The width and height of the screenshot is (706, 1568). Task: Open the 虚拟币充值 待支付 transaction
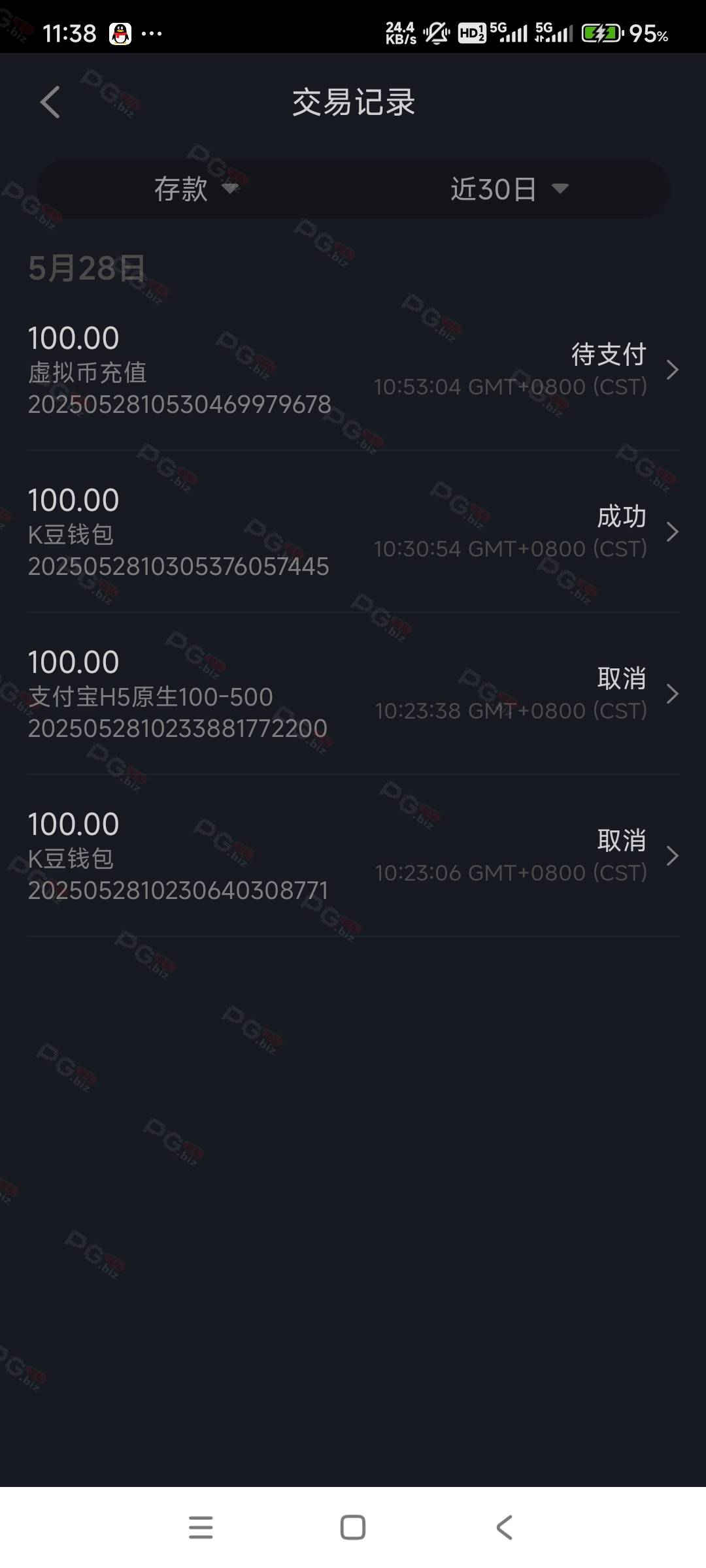point(353,370)
